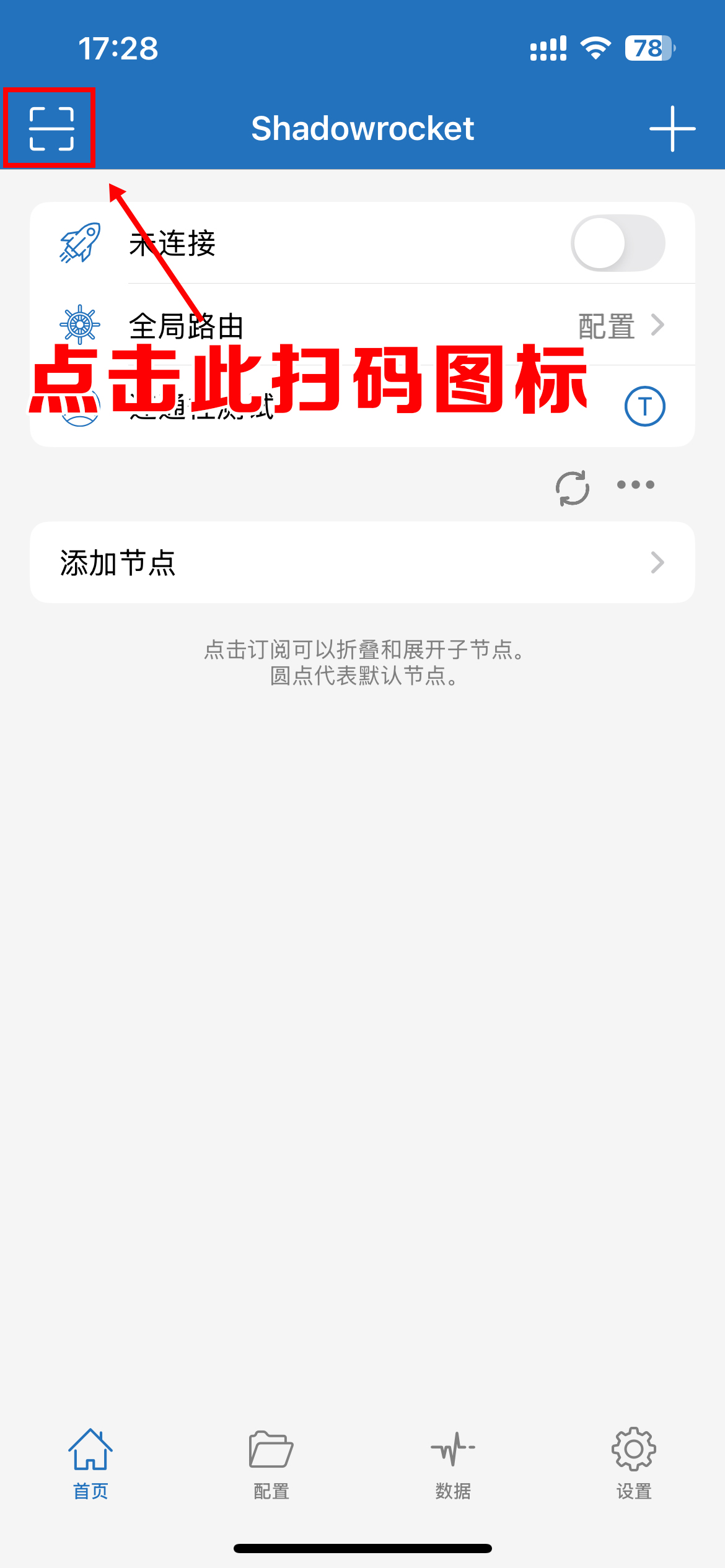Open the 添加节点 row
The height and width of the screenshot is (1568, 725).
tap(362, 562)
